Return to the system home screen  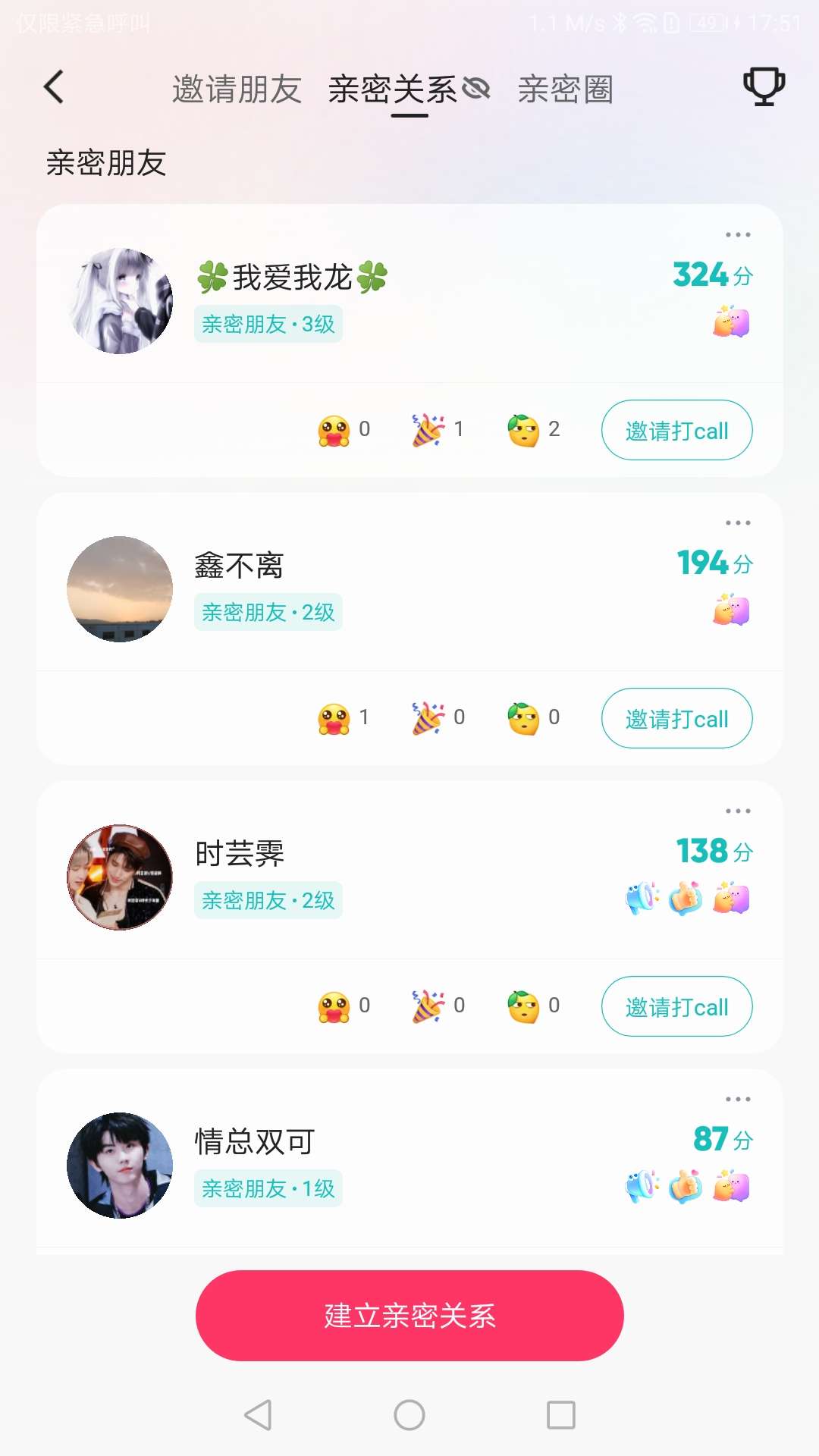[x=409, y=1415]
